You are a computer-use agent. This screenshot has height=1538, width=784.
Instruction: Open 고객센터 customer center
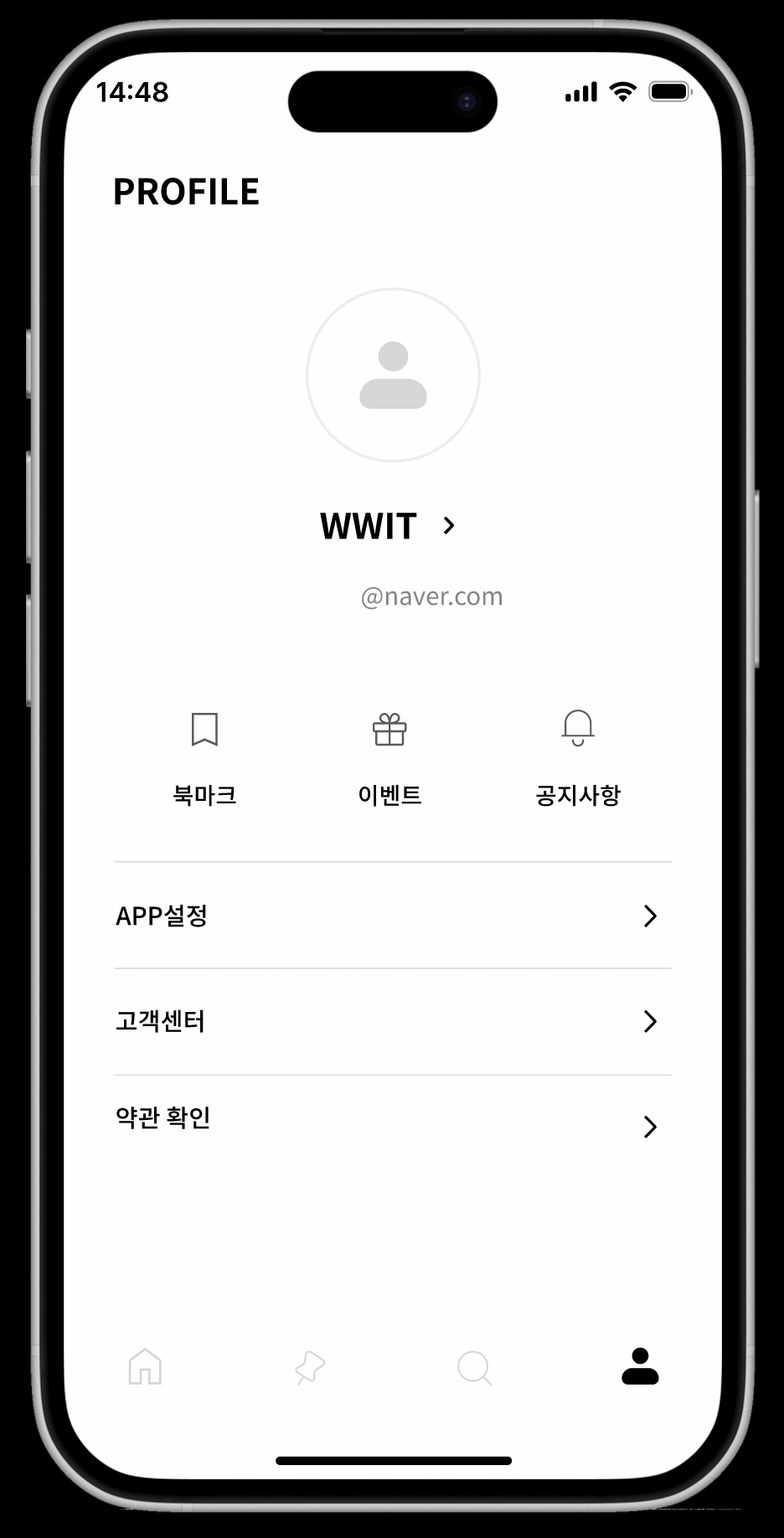(393, 1021)
